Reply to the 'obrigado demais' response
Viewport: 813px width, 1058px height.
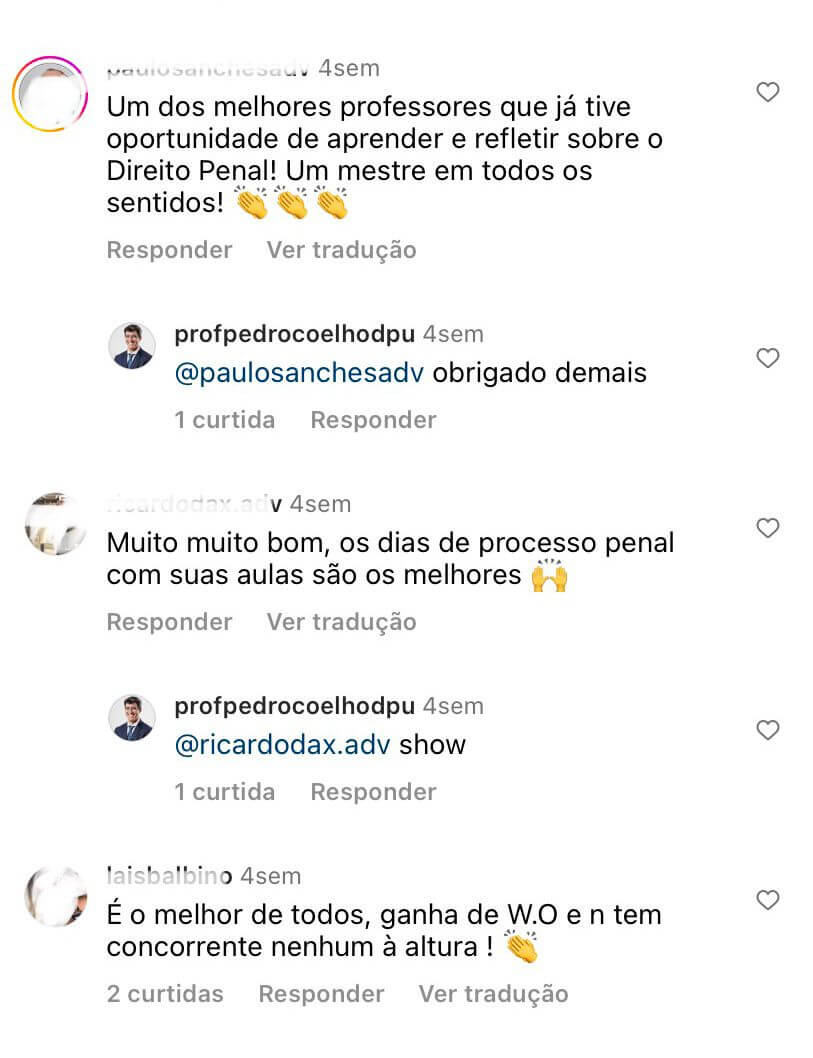[x=373, y=420]
